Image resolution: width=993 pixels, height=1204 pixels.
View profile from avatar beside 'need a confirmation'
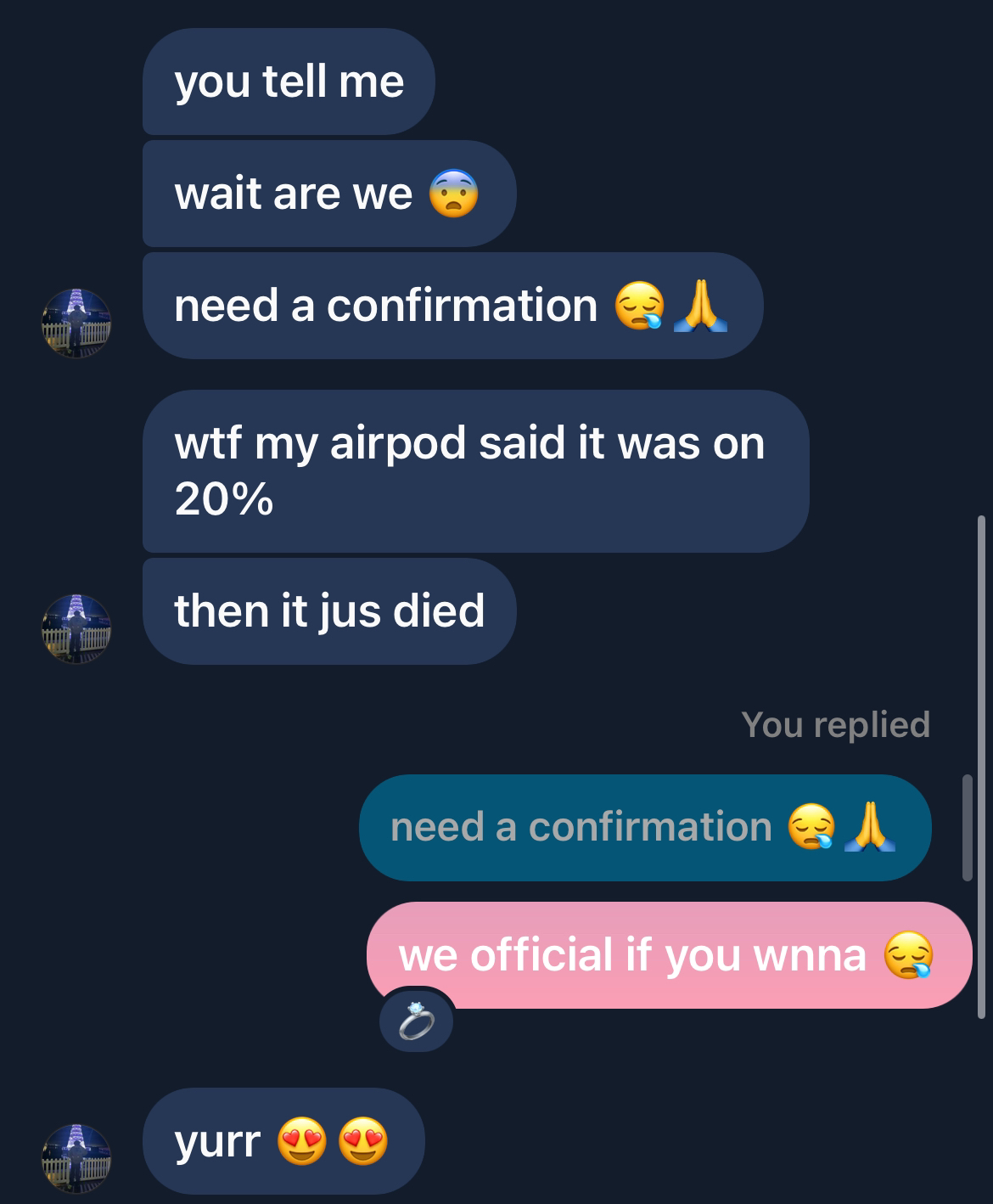[76, 323]
